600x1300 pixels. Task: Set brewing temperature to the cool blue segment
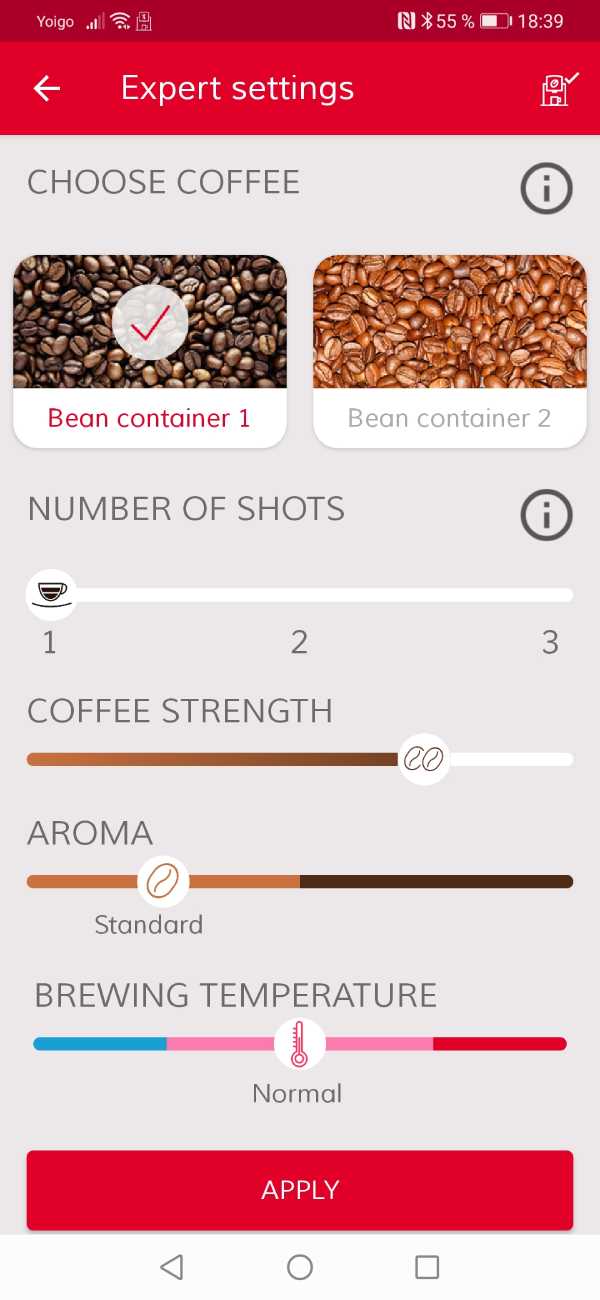tap(100, 1044)
